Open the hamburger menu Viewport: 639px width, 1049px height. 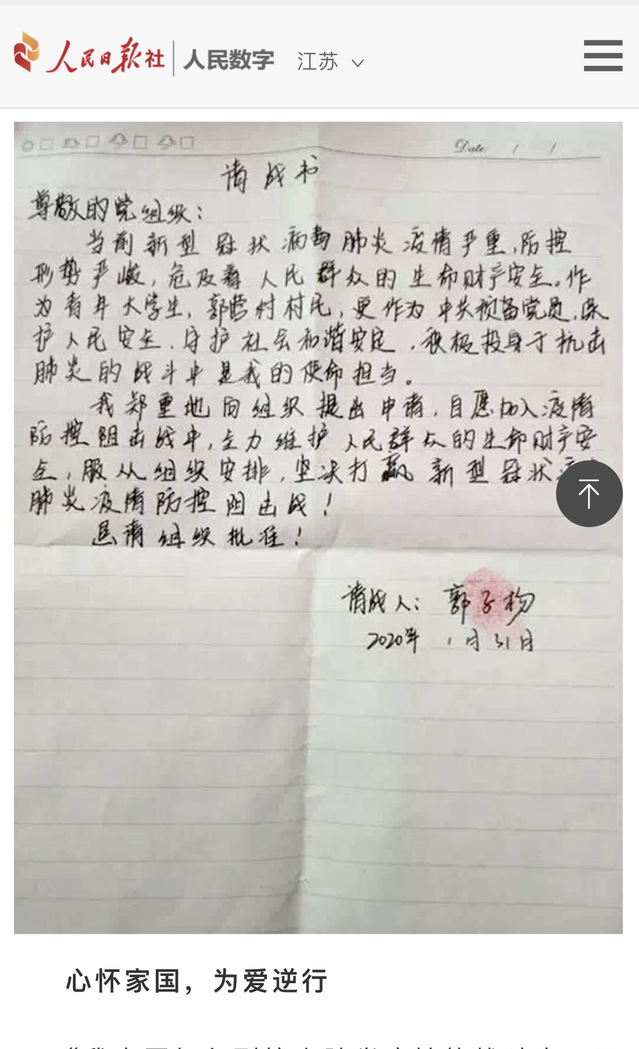tap(602, 56)
